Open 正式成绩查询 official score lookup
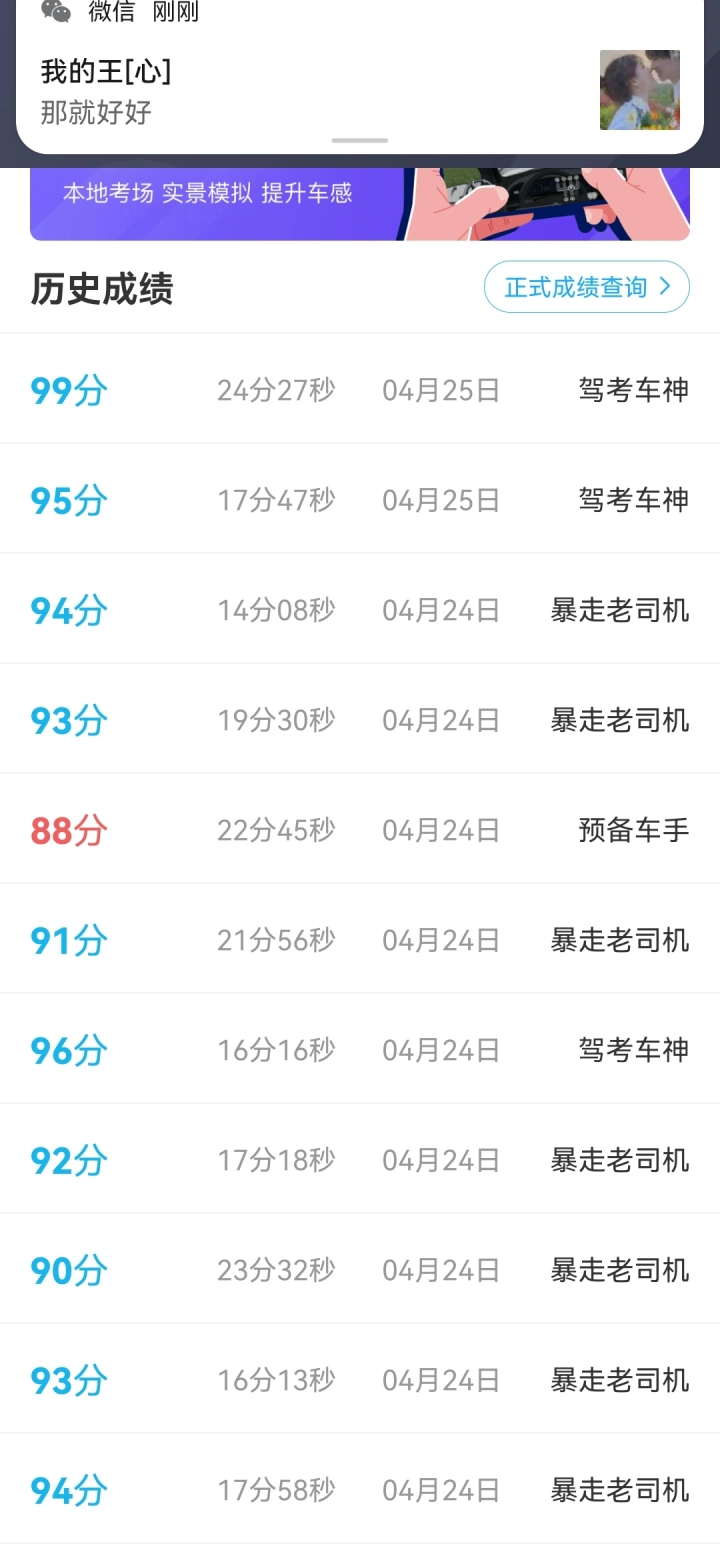Viewport: 720px width, 1560px height. [x=587, y=287]
